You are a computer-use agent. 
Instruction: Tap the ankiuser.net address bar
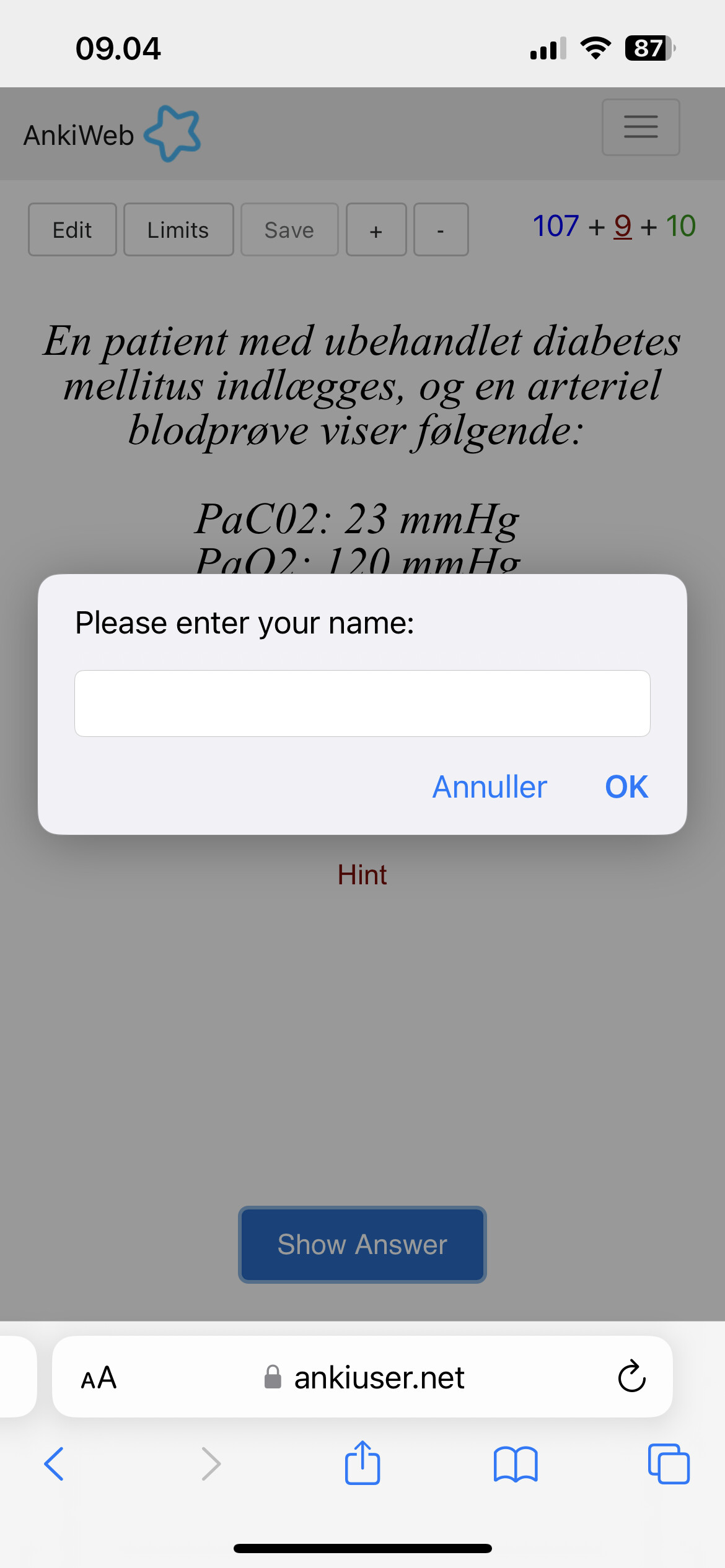click(378, 1377)
